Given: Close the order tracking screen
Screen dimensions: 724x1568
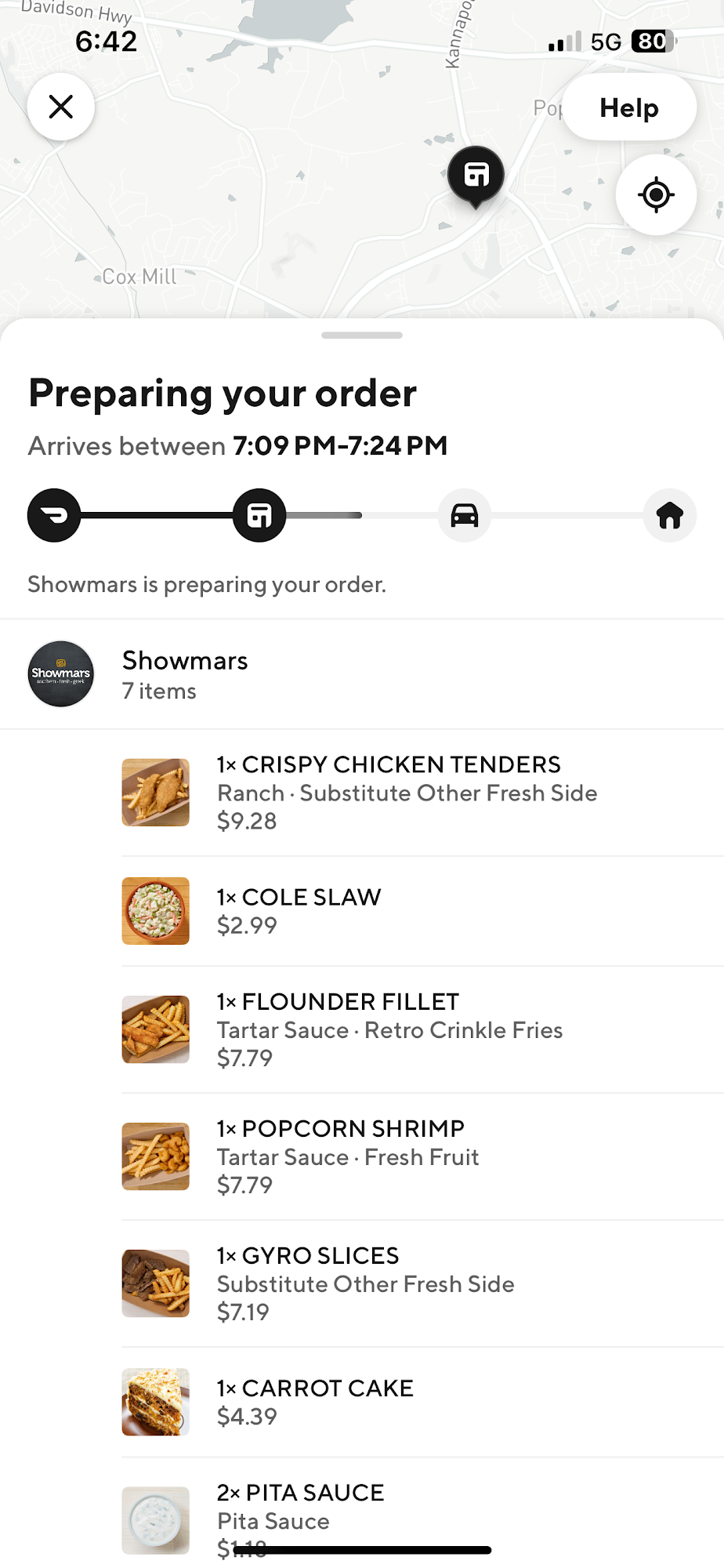Looking at the screenshot, I should coord(61,107).
